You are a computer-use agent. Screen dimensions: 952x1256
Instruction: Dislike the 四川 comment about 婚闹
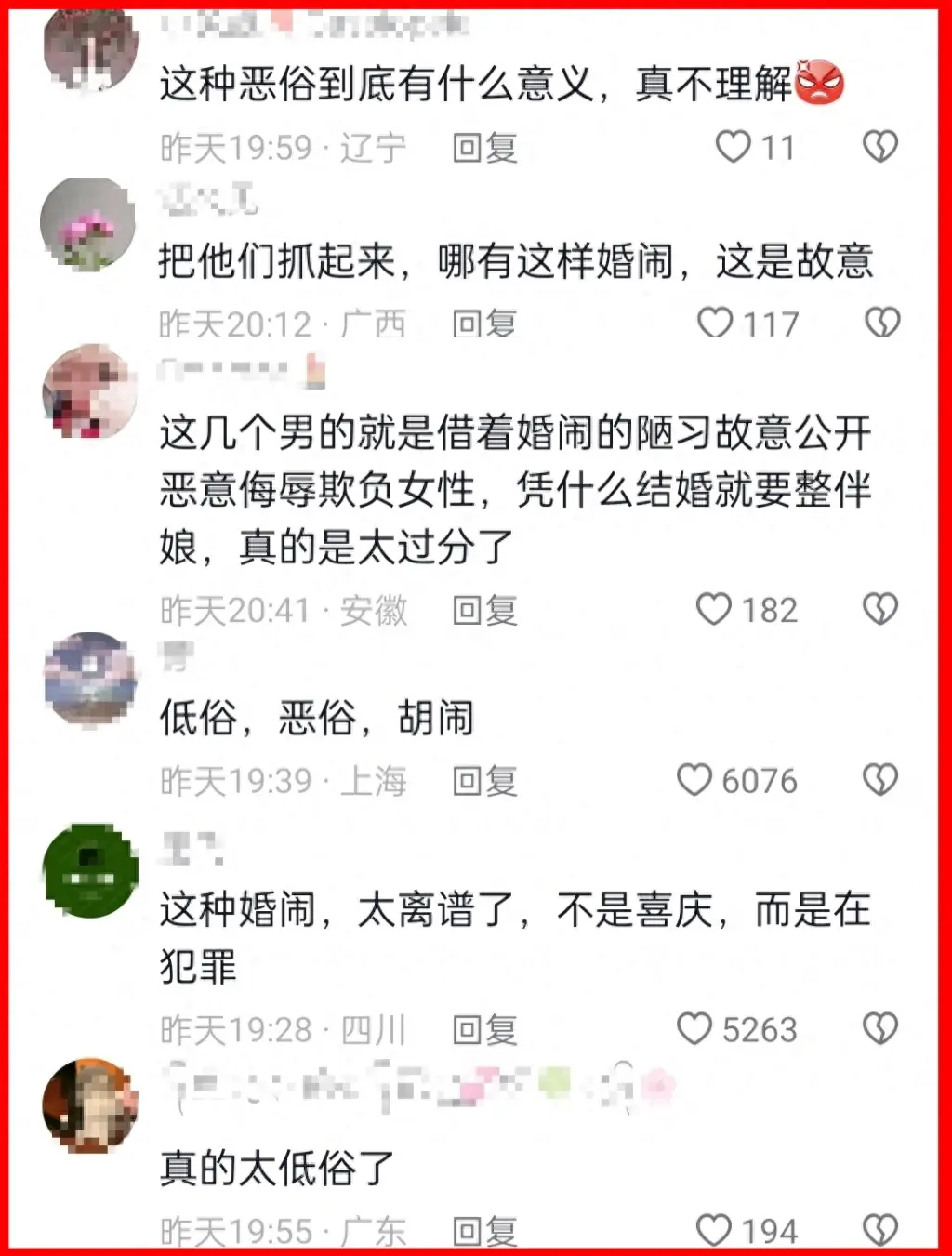(x=880, y=1028)
